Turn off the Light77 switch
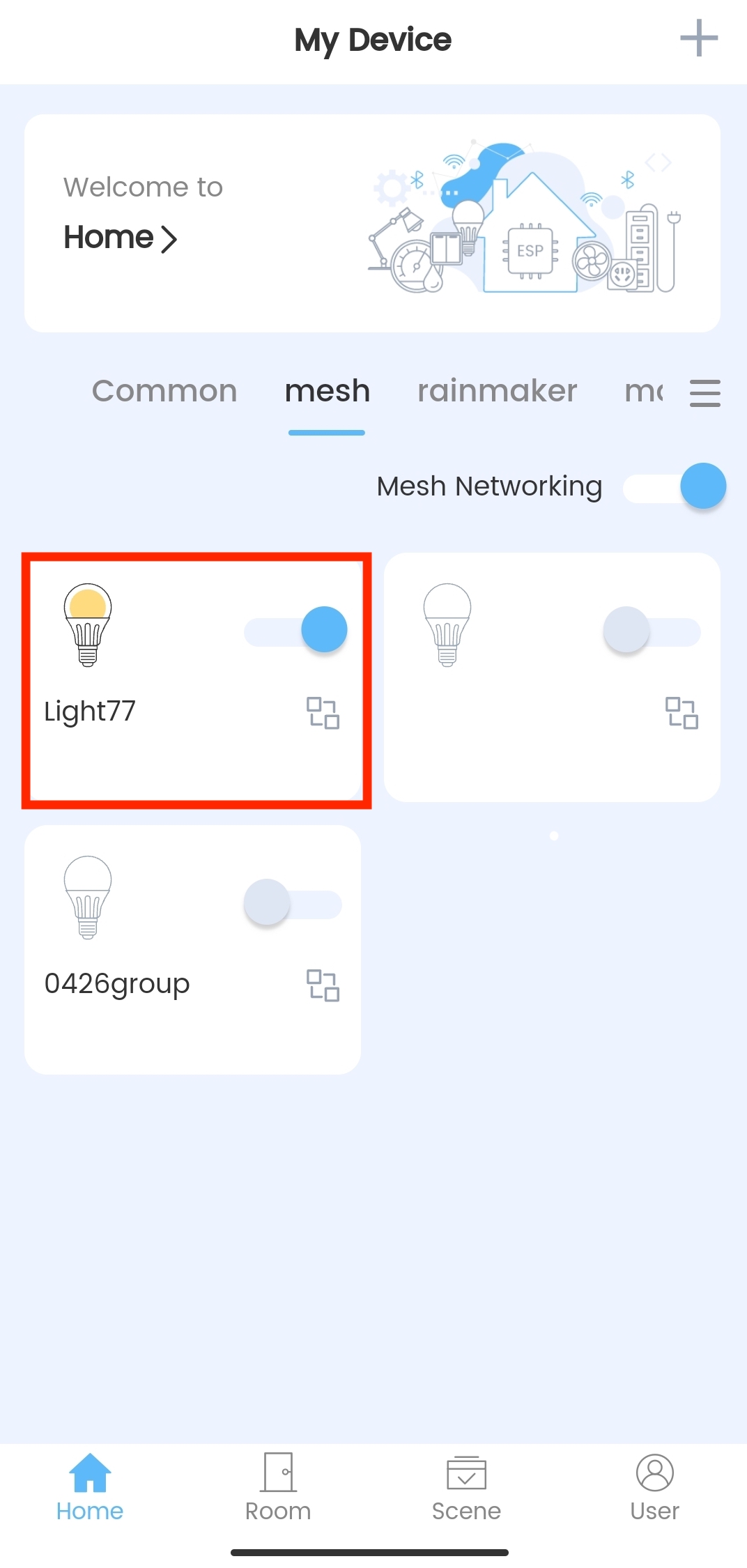 295,630
